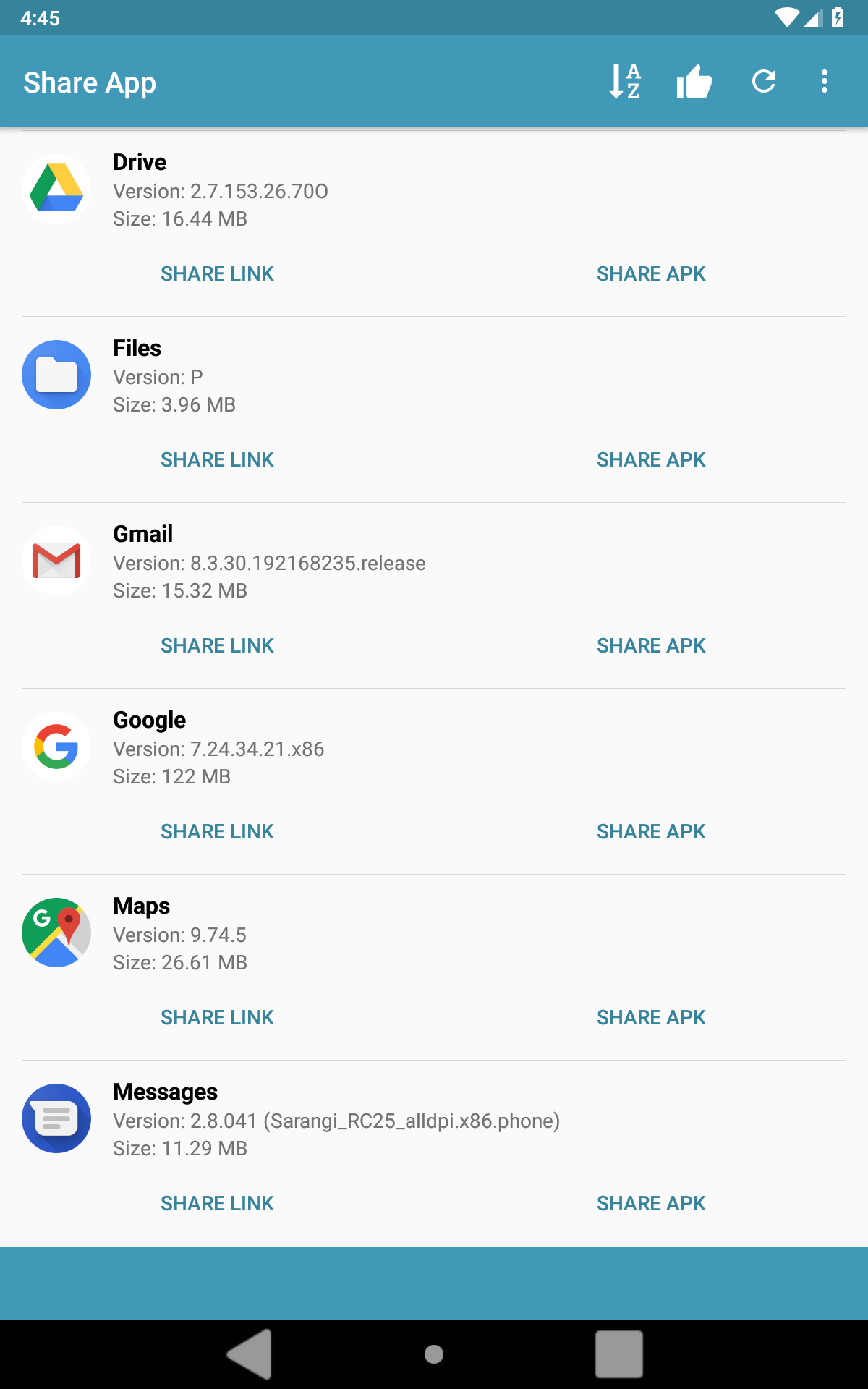
Task: Click the Messages app icon
Action: click(x=56, y=1118)
